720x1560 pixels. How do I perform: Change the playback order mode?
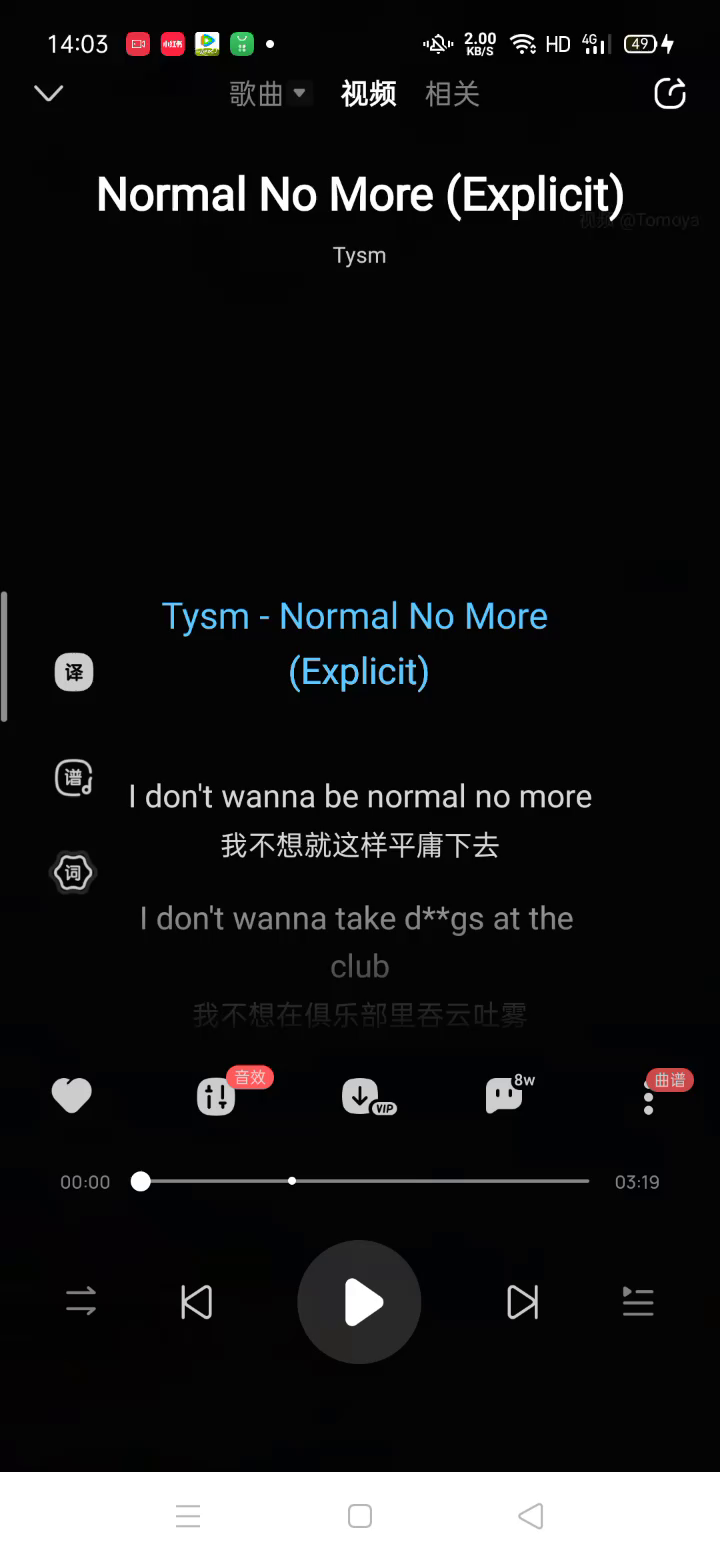click(x=81, y=1302)
